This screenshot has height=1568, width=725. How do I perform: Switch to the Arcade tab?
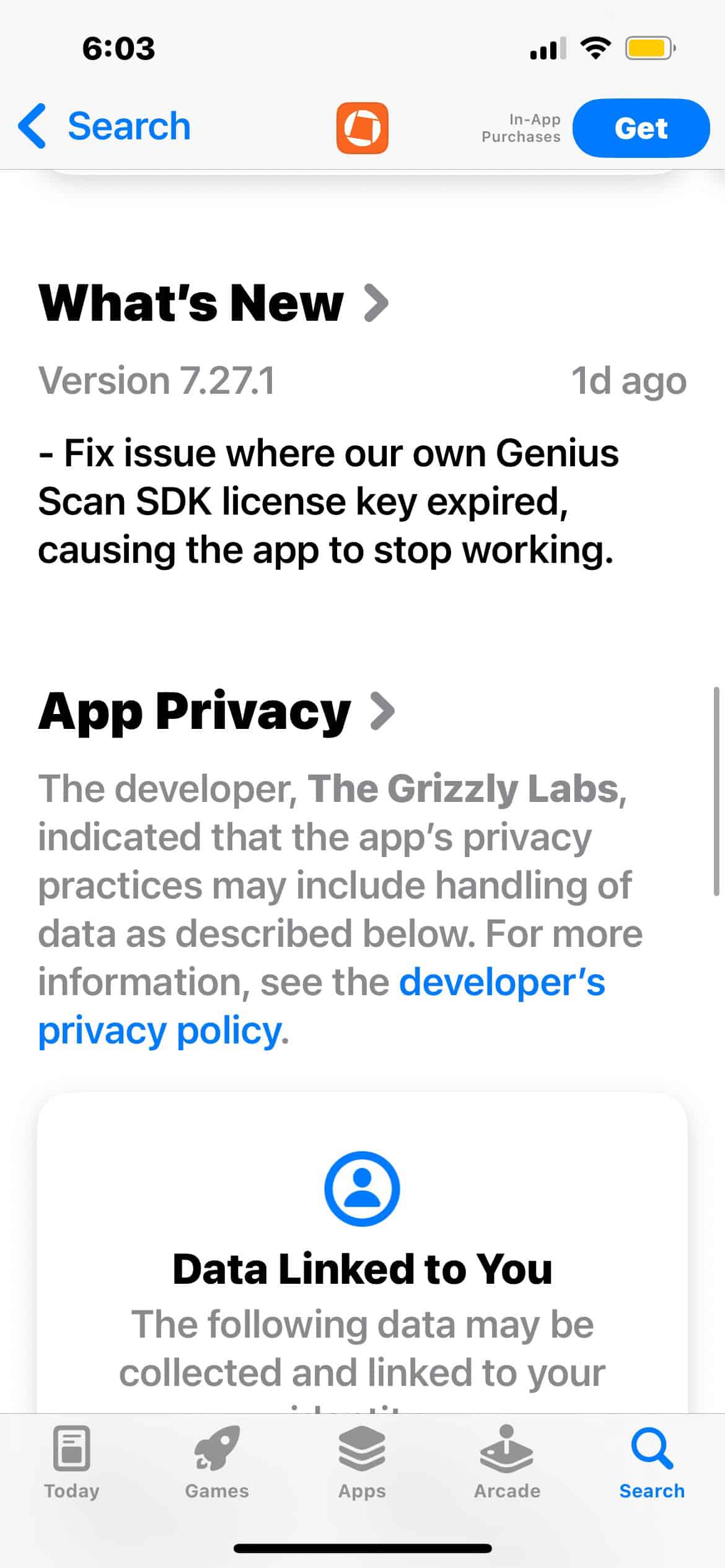[507, 1462]
